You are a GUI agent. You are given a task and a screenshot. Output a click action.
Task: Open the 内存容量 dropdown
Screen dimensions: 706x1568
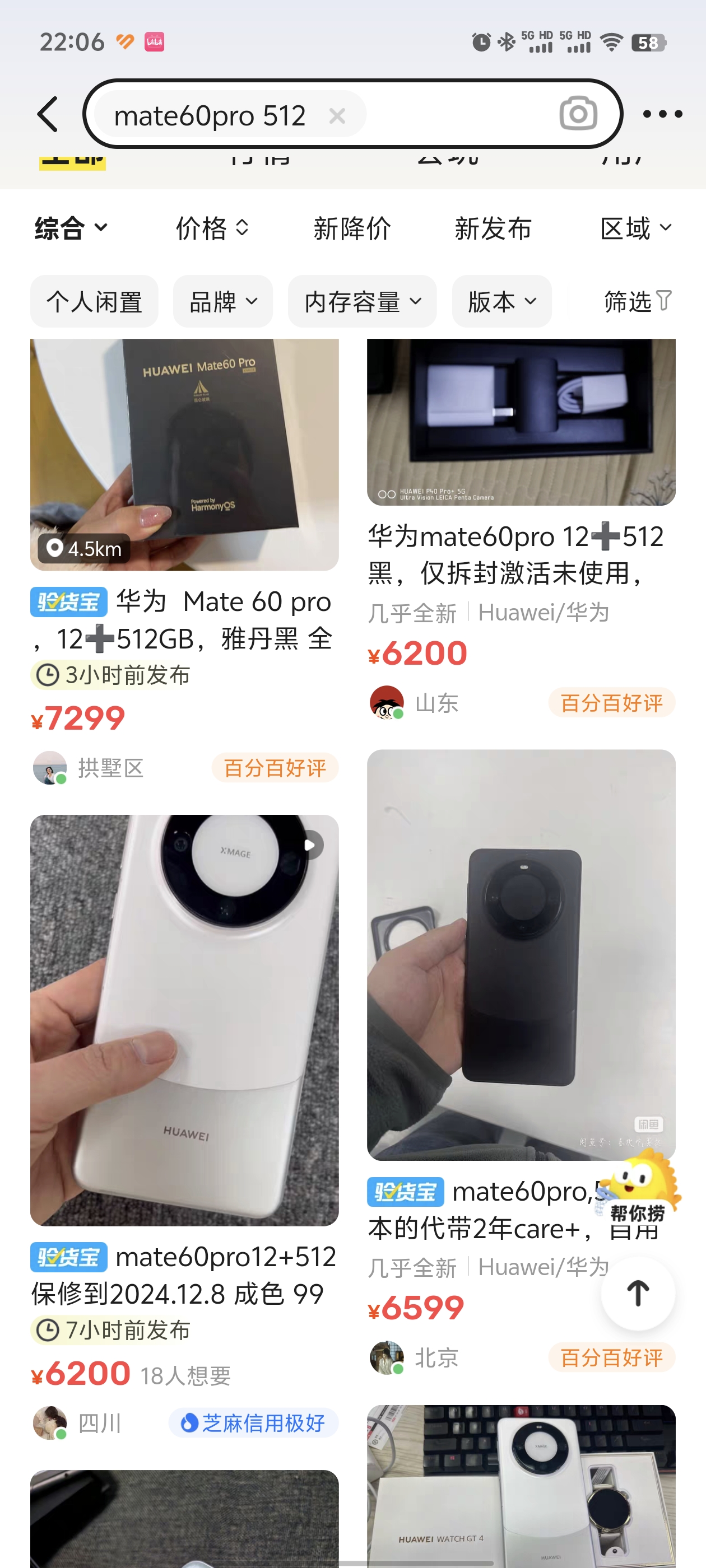pos(362,301)
